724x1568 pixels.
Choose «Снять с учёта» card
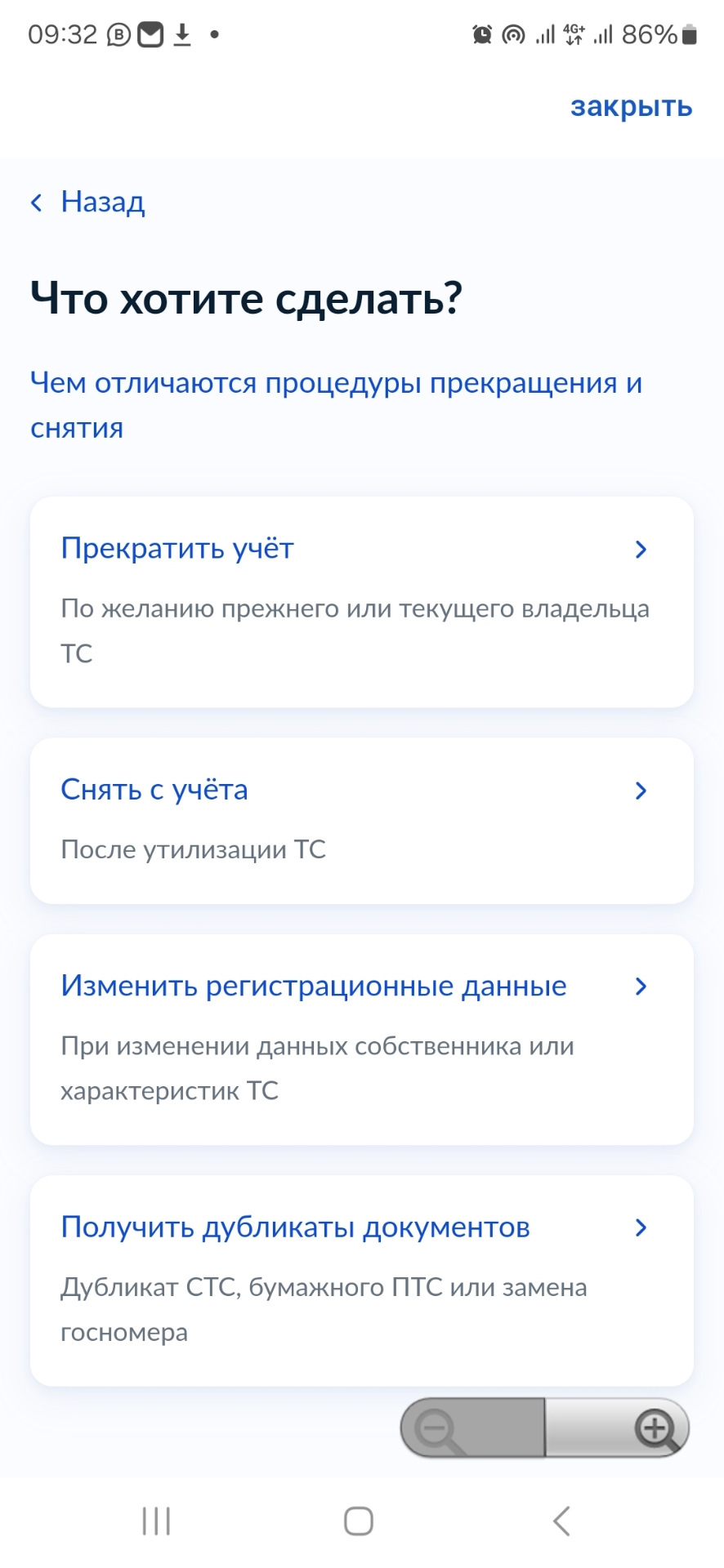pyautogui.click(x=361, y=820)
